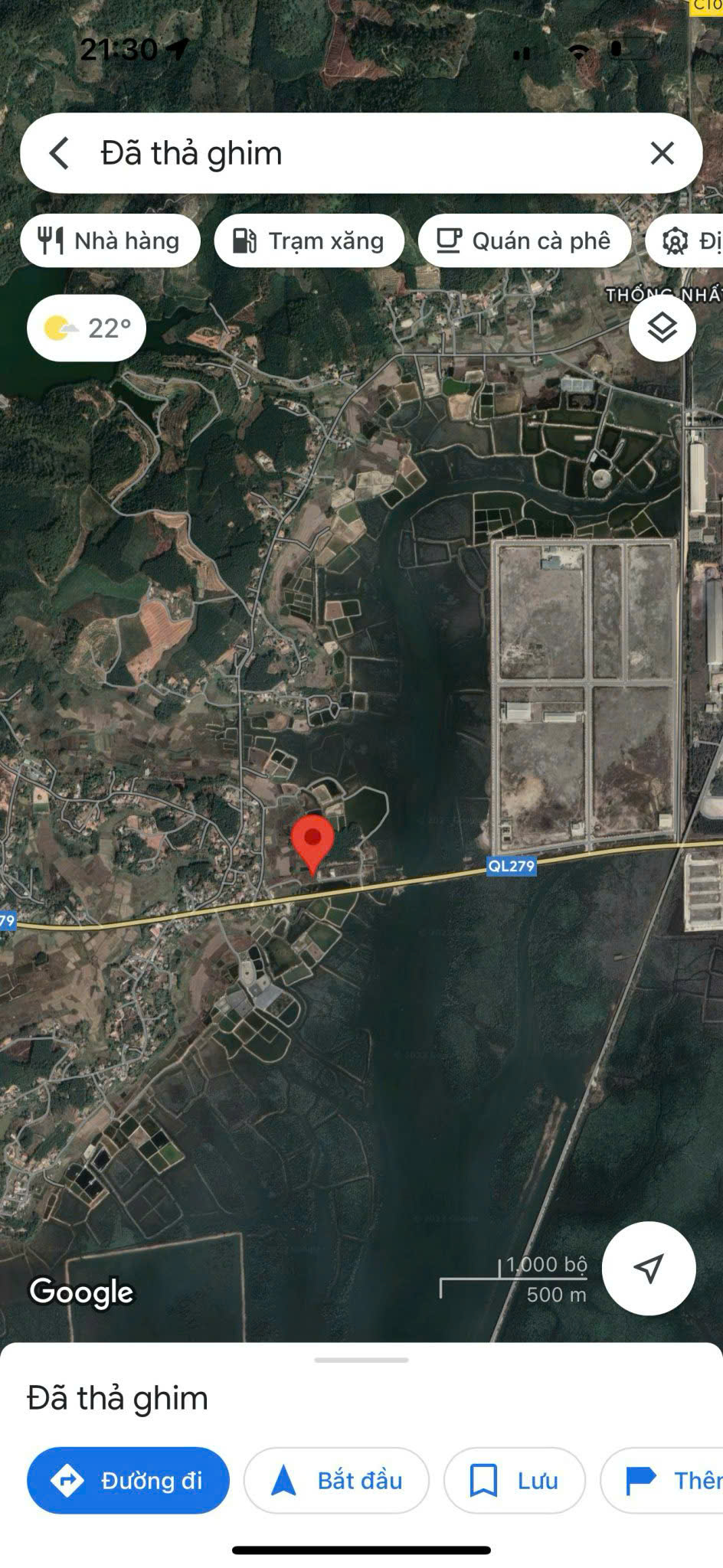This screenshot has width=723, height=1568.
Task: Start navigation with Bắt đầu
Action: 336,1480
